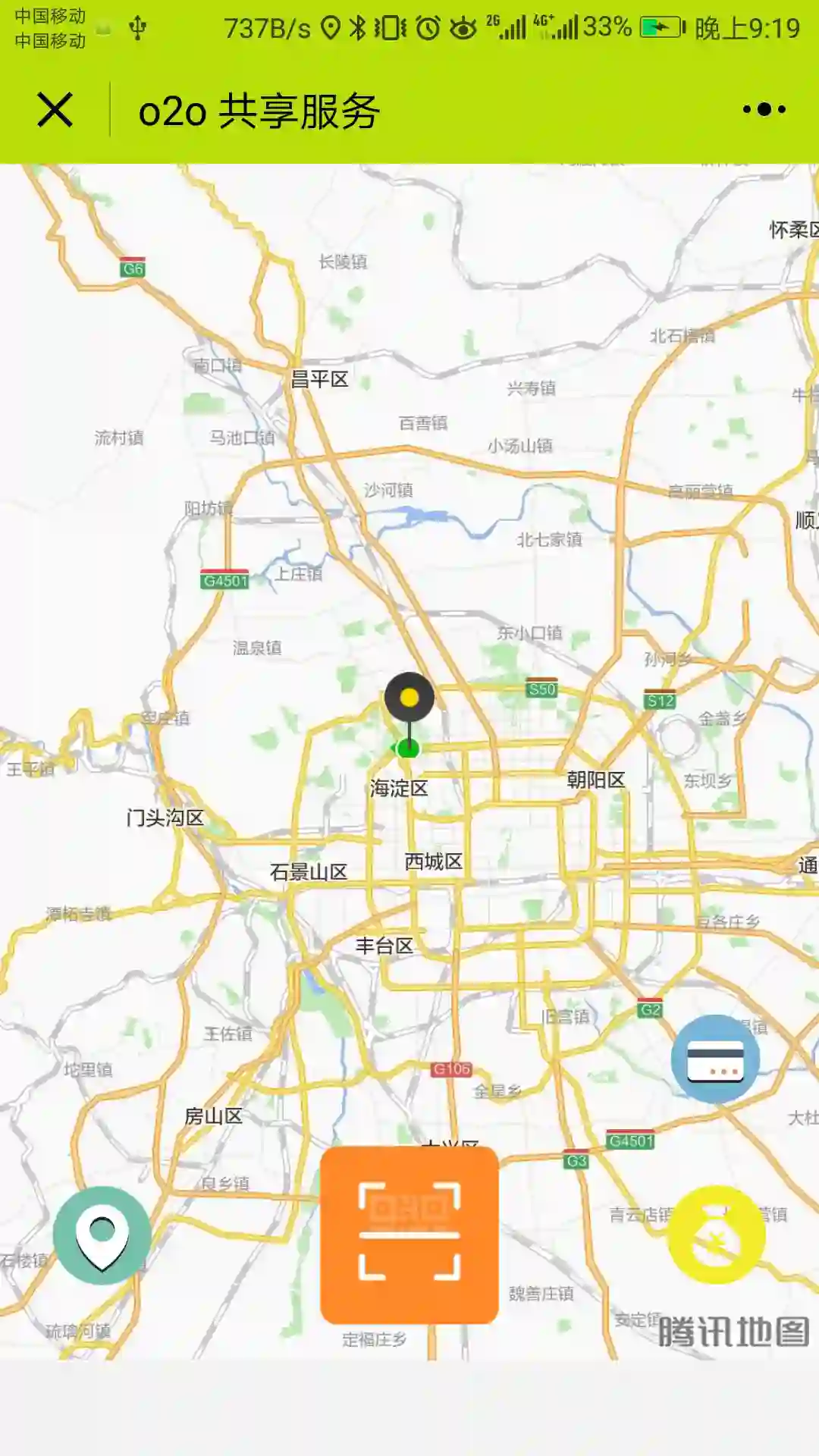Open the blue card wallet button
This screenshot has height=1456, width=819.
click(x=714, y=1059)
